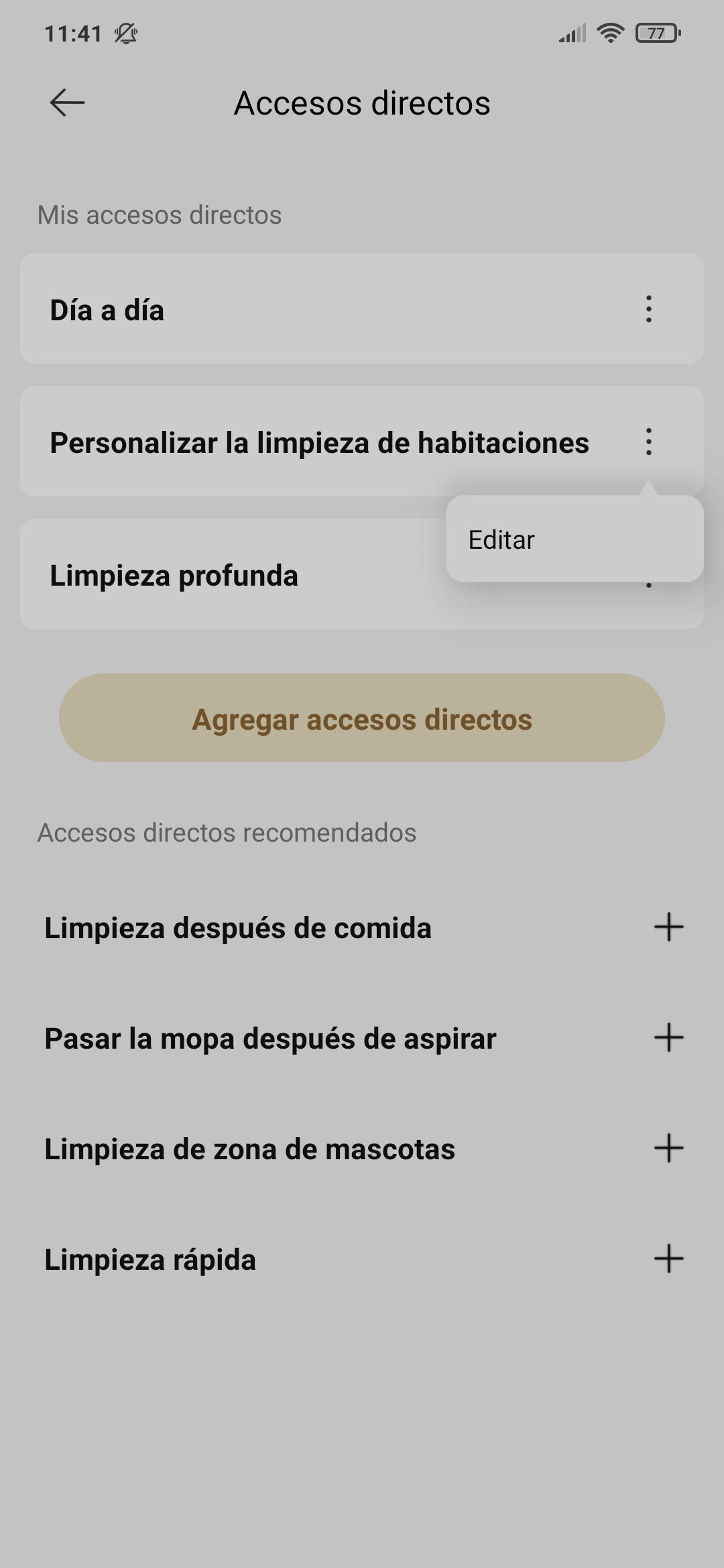Viewport: 724px width, 1568px height.
Task: Add Pasar la mopa después de aspirar
Action: [x=668, y=1038]
